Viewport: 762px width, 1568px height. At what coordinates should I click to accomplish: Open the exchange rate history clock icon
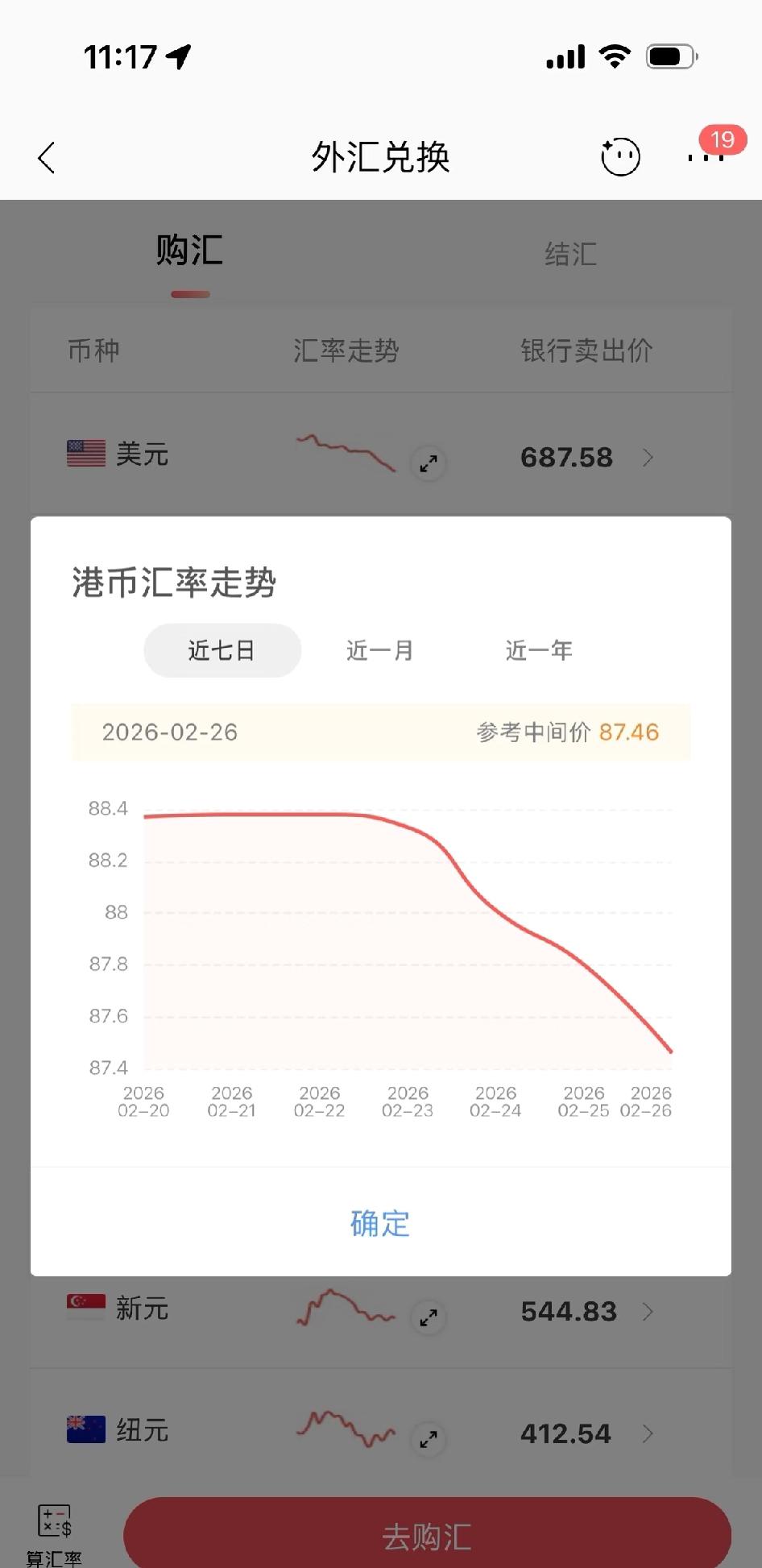619,157
